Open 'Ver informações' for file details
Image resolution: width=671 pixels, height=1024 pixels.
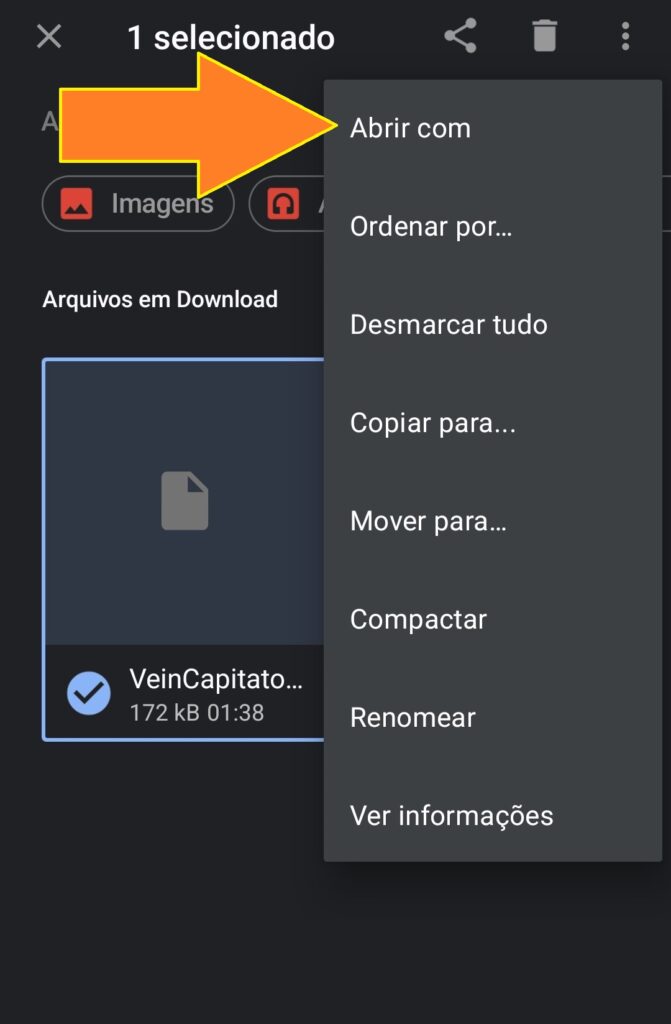(451, 815)
